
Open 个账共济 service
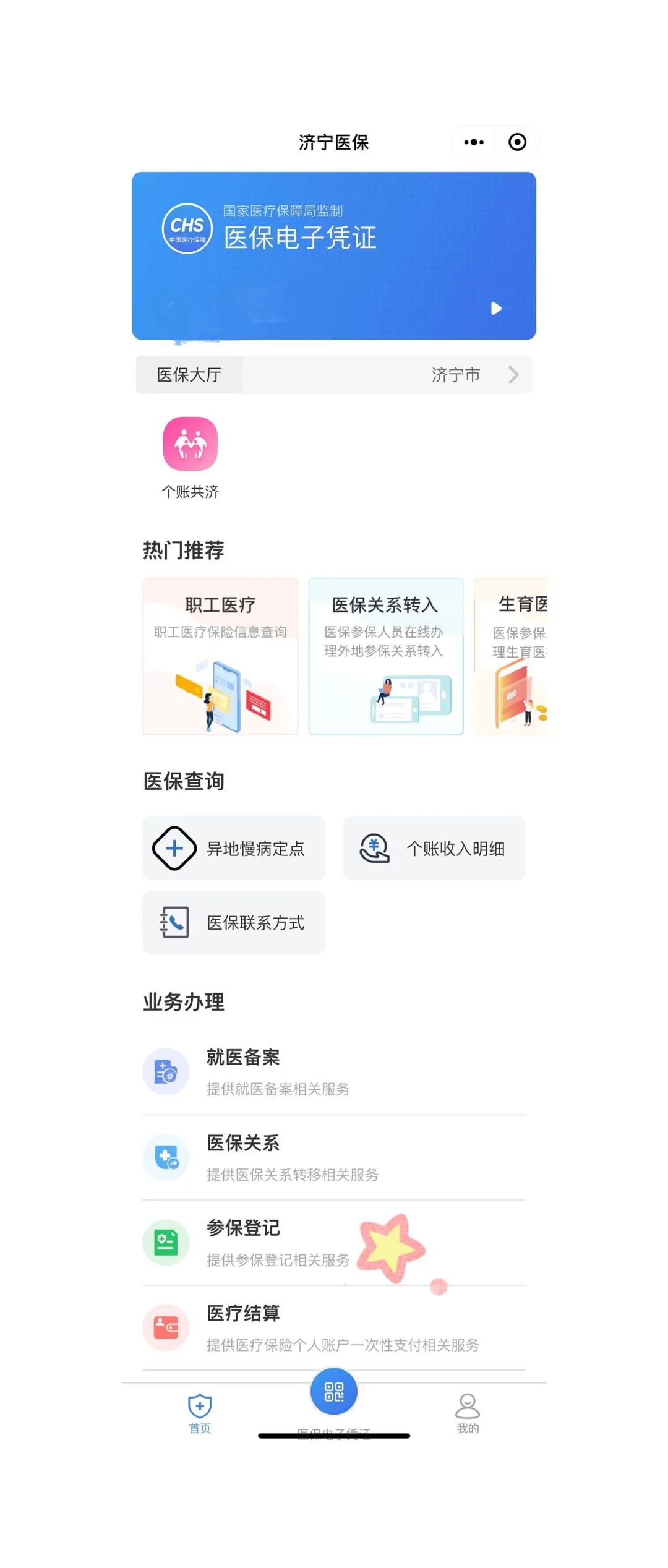[190, 456]
